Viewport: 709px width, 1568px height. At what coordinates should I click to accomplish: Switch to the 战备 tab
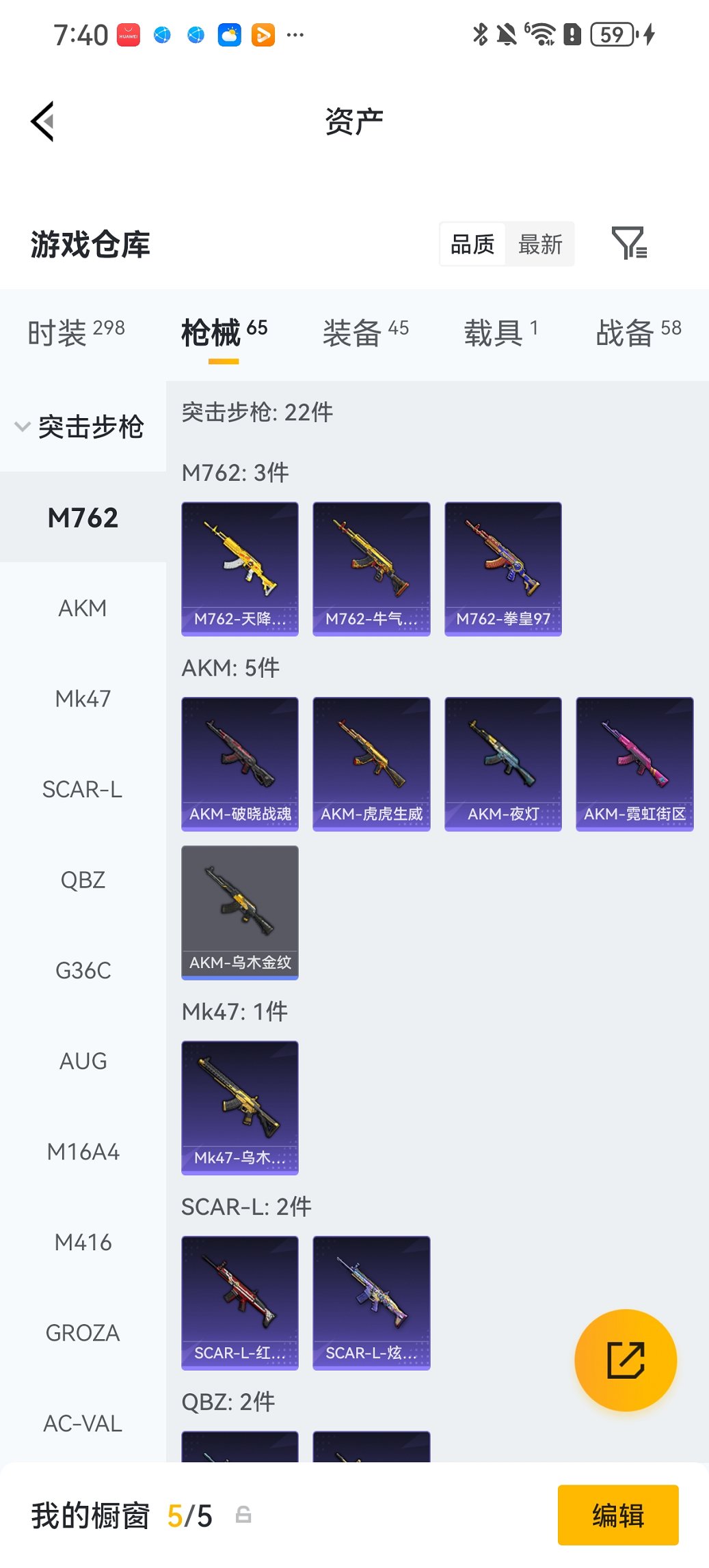tap(638, 333)
